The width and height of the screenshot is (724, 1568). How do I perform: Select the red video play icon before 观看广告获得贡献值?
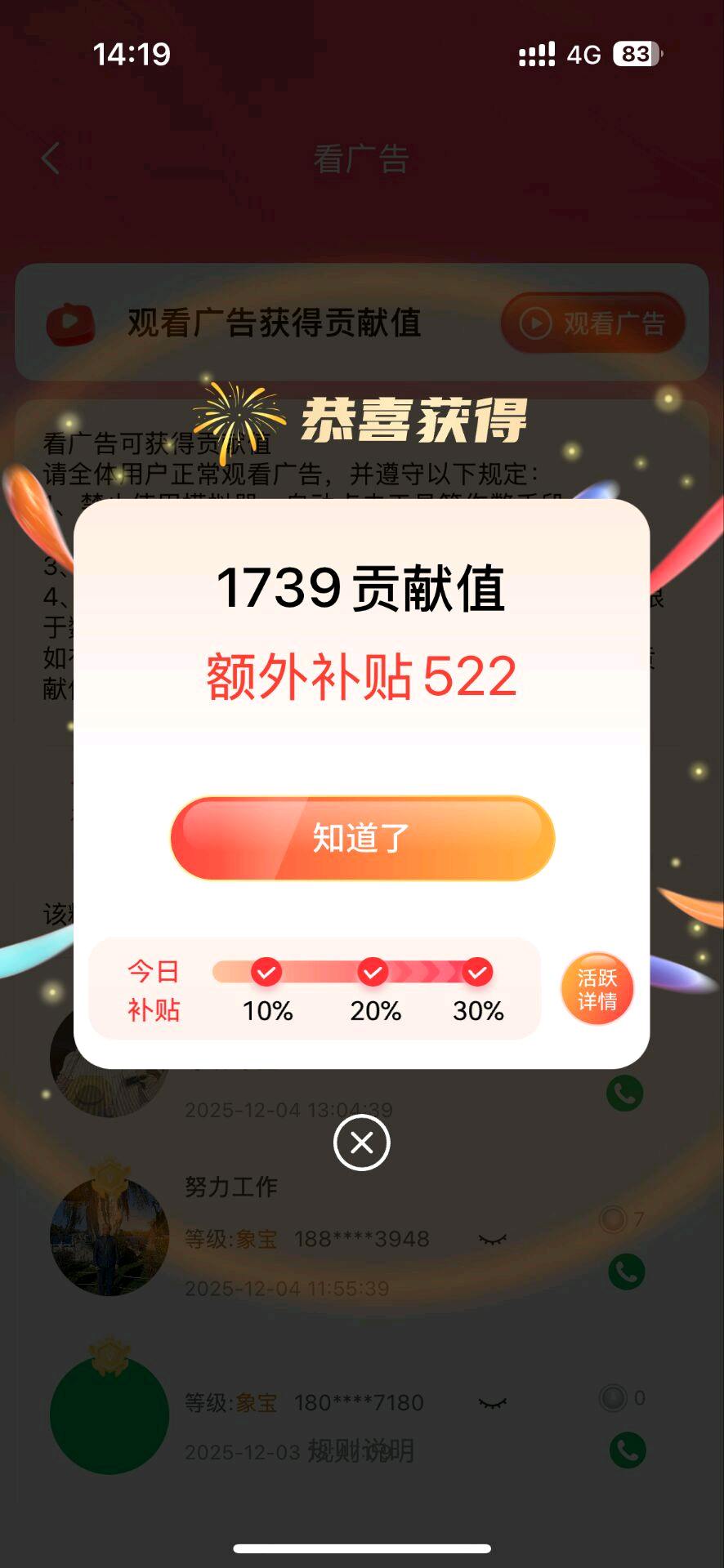[69, 323]
